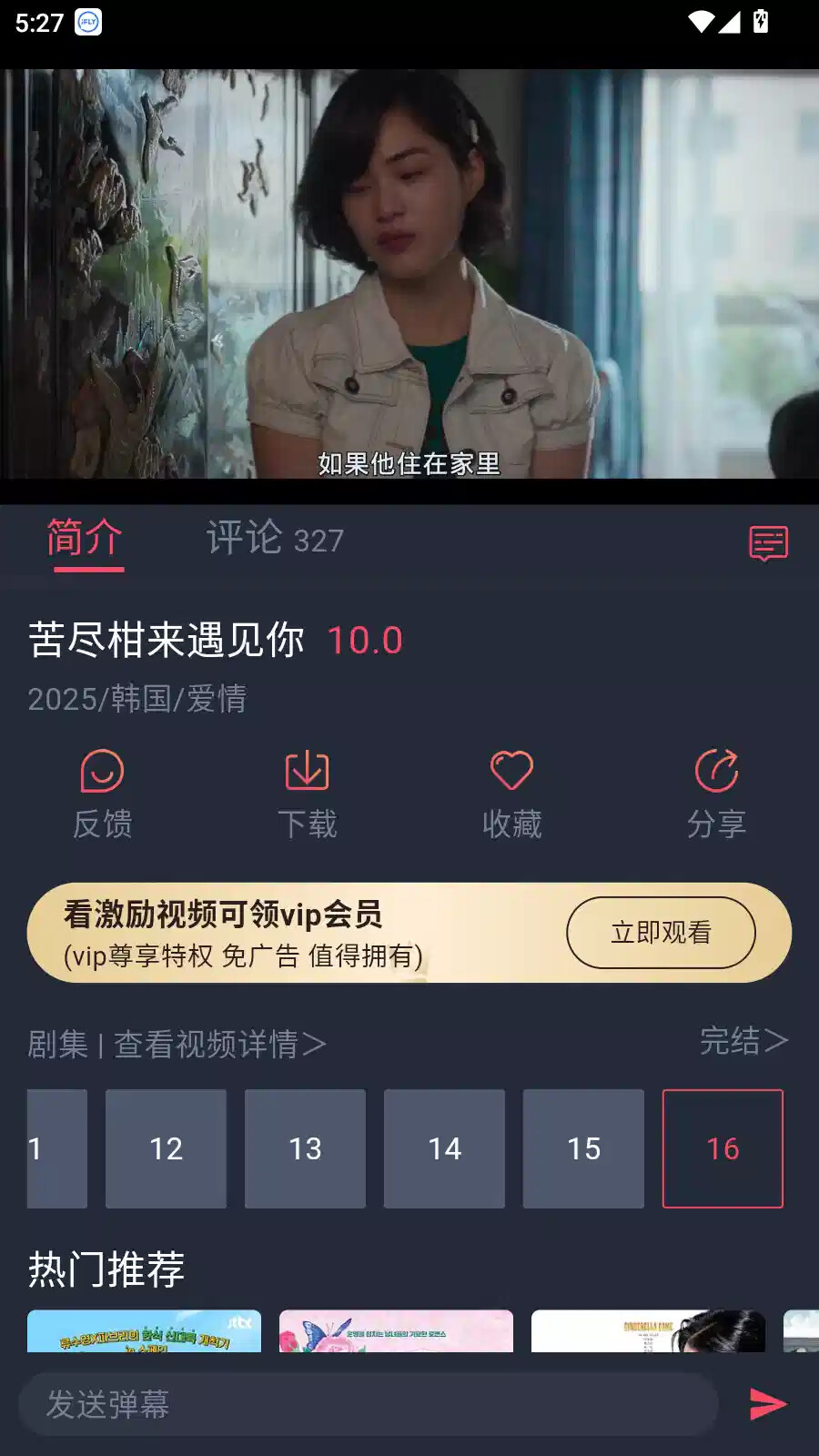
Task: Open the first recommended show thumbnail
Action: pos(144,1330)
